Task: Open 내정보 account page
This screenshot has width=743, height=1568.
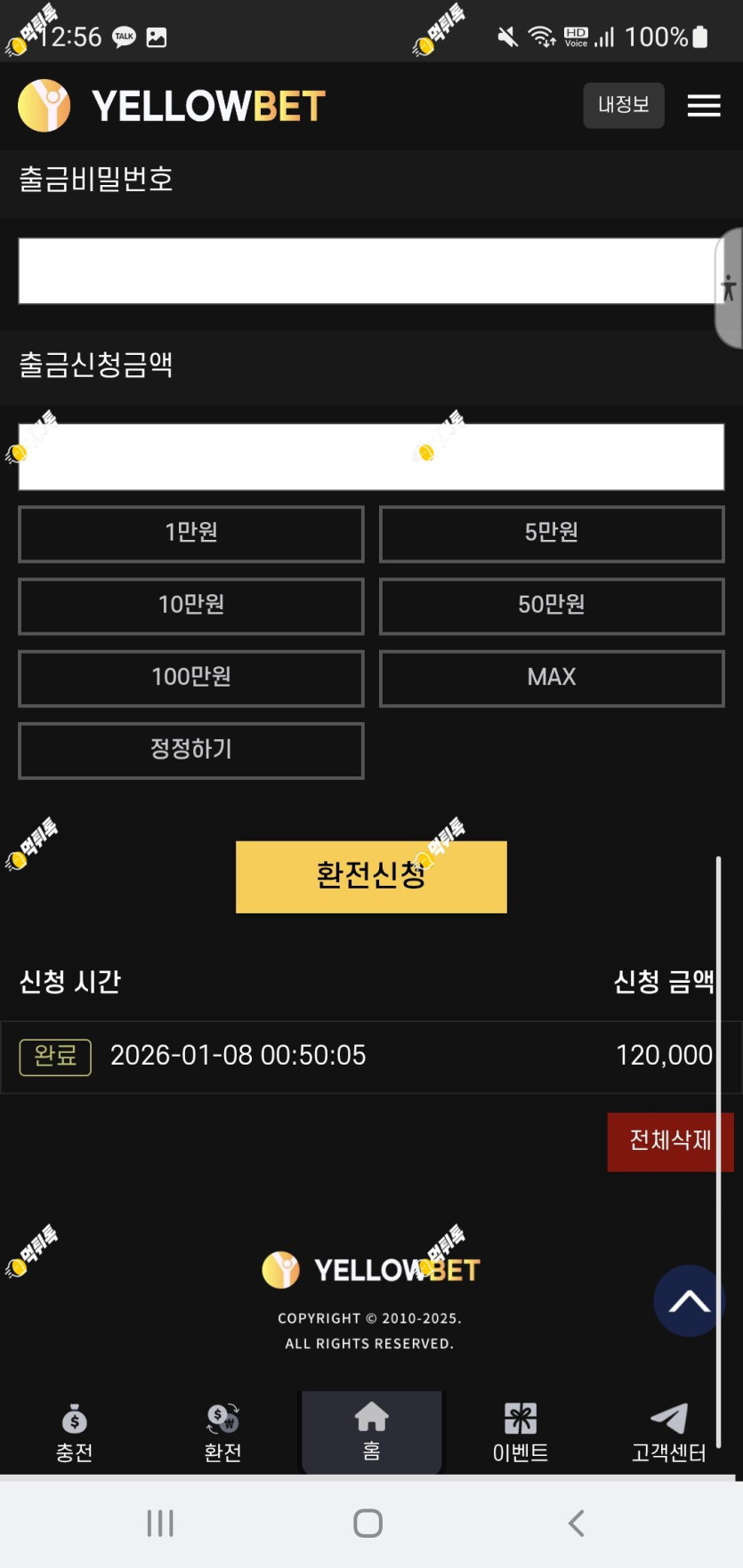Action: pyautogui.click(x=623, y=105)
